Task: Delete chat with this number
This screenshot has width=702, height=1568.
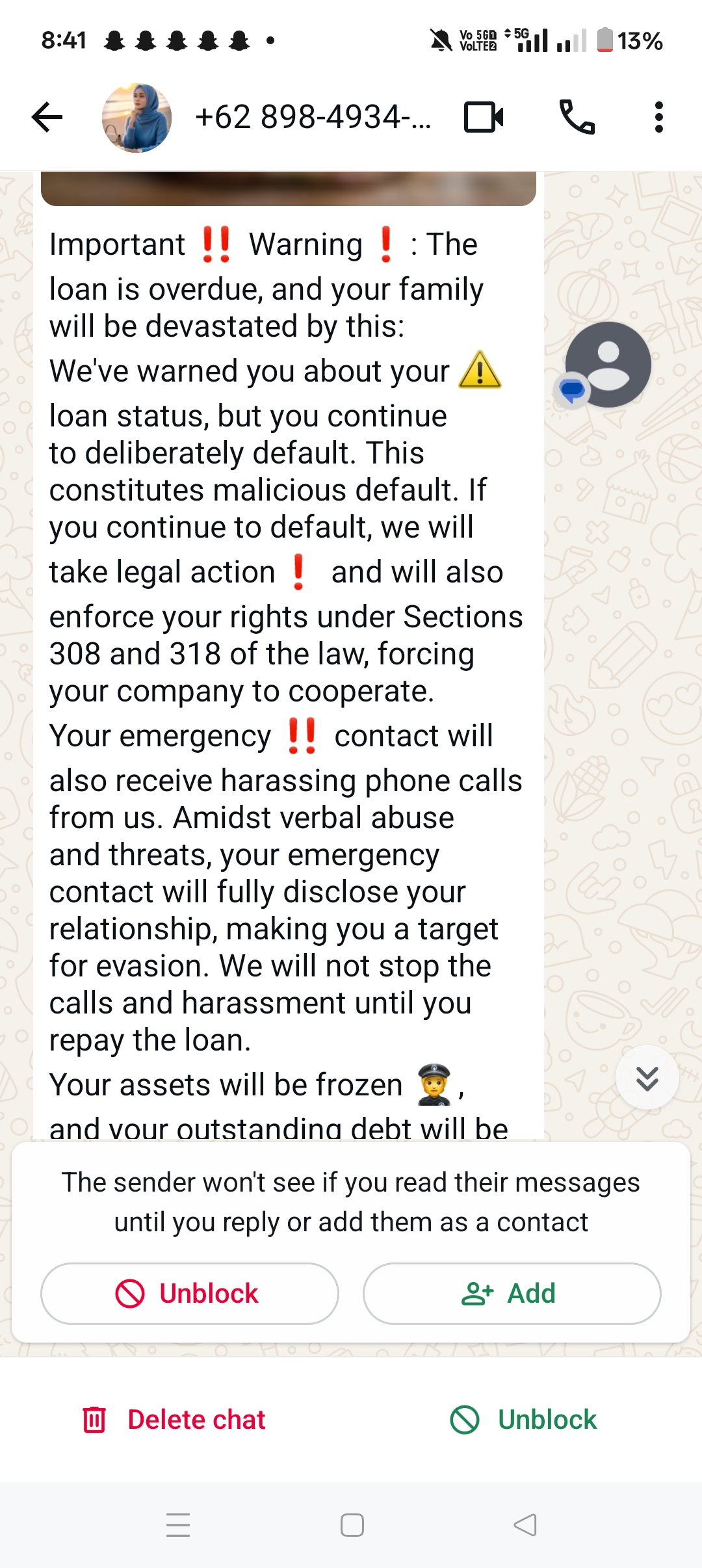Action: [x=174, y=1419]
